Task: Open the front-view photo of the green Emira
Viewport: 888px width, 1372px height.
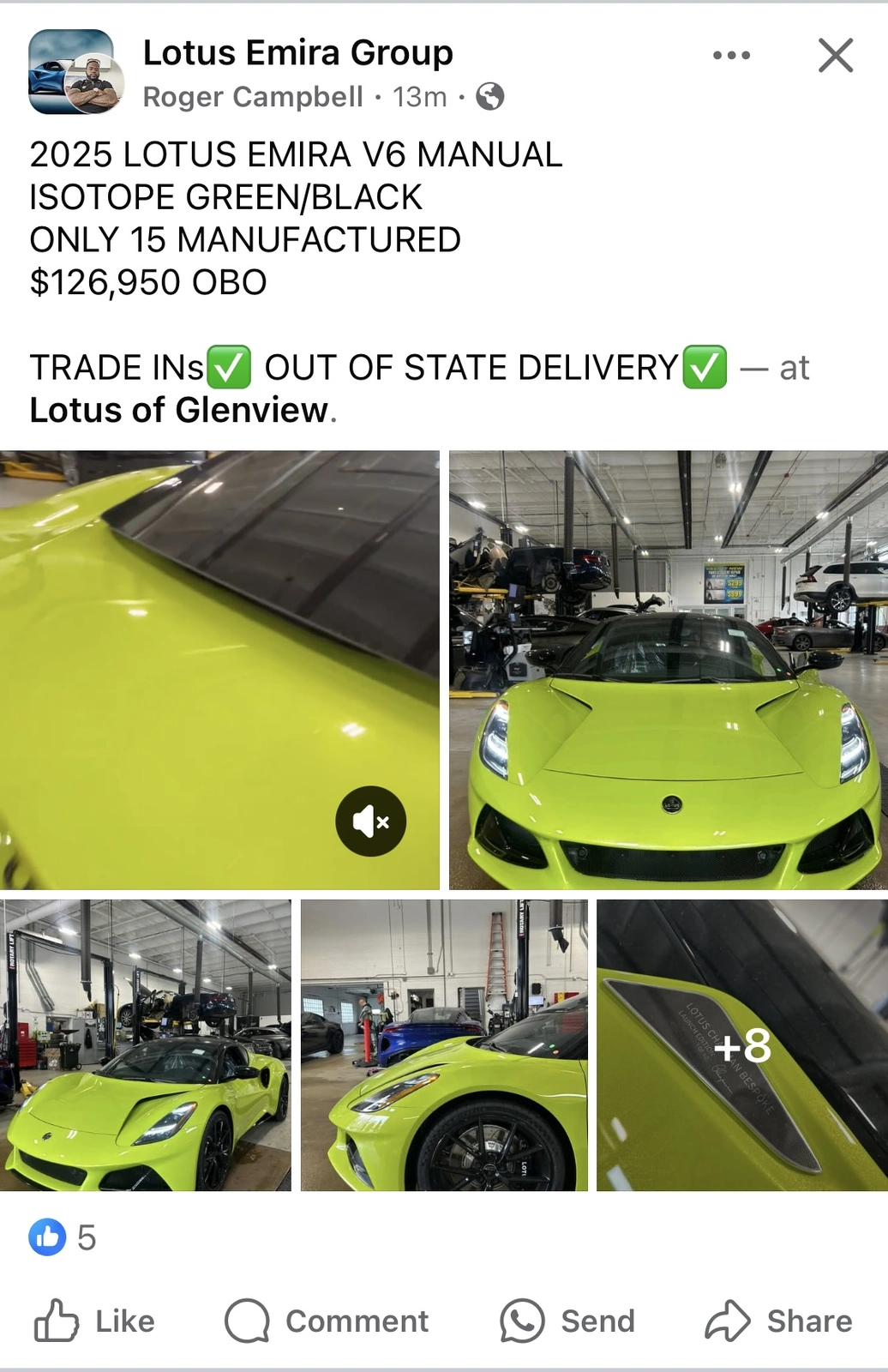Action: pos(668,670)
